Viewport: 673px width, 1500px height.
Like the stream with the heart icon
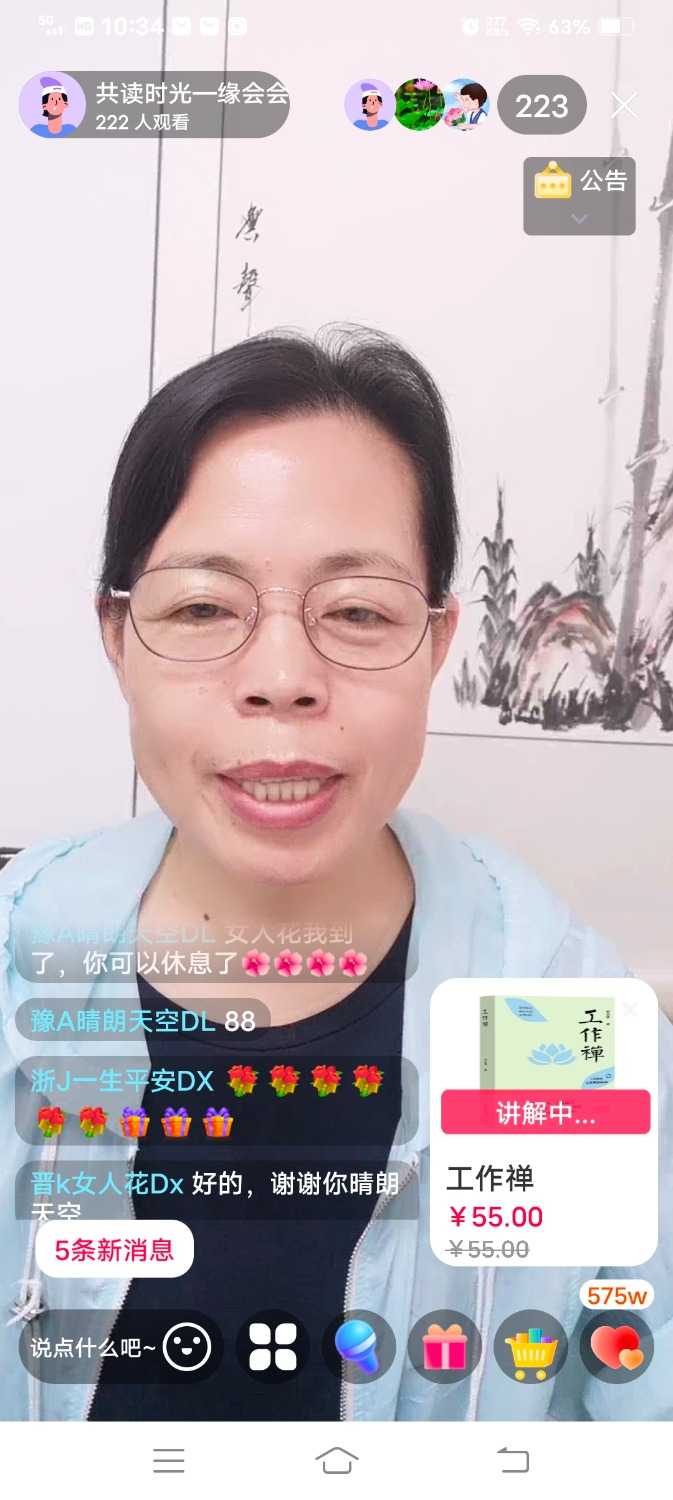617,1347
